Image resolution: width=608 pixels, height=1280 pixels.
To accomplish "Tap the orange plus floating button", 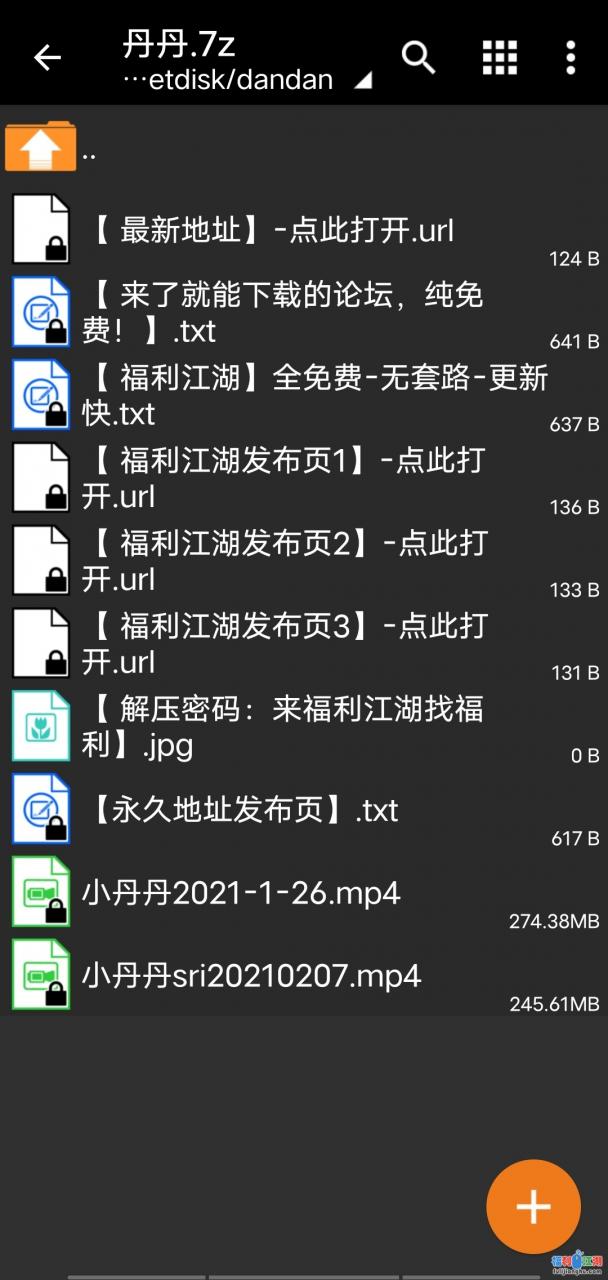I will coord(533,1206).
